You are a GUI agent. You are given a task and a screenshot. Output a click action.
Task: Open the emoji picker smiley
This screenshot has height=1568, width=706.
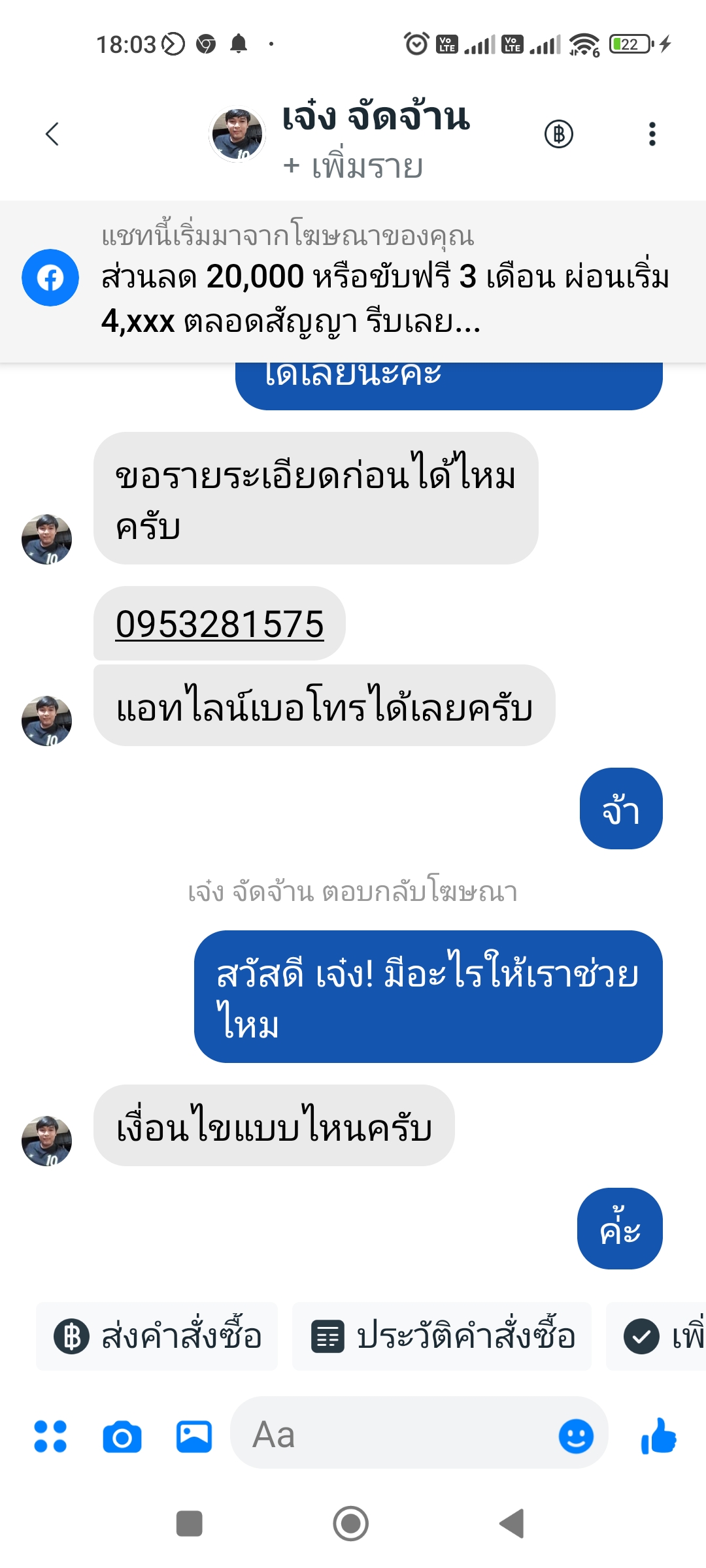click(576, 1436)
